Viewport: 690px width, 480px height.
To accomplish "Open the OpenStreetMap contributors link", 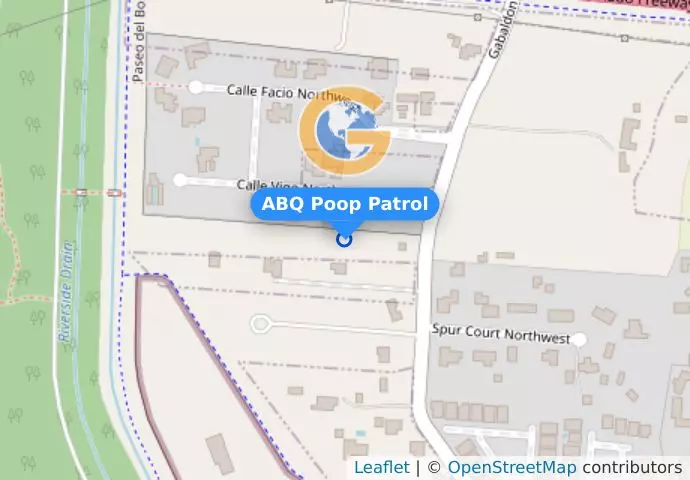I will 511,467.
